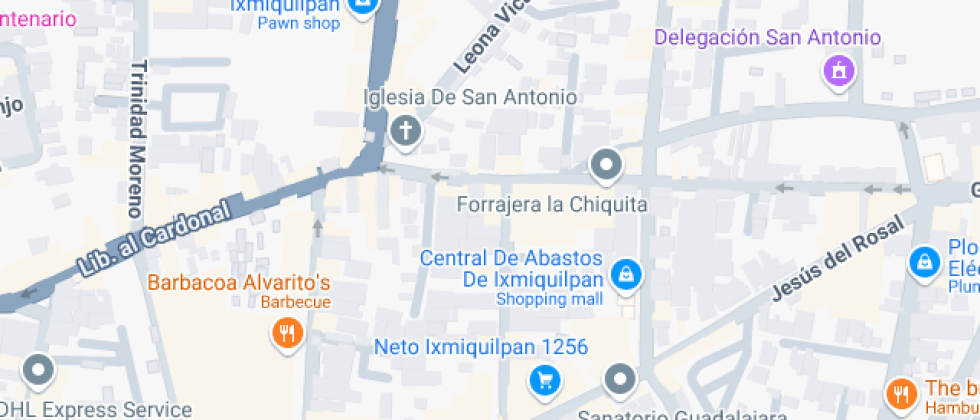Image resolution: width=980 pixels, height=420 pixels.
Task: Select Barbacoa Alvarito's restaurant pin
Action: 287,331
